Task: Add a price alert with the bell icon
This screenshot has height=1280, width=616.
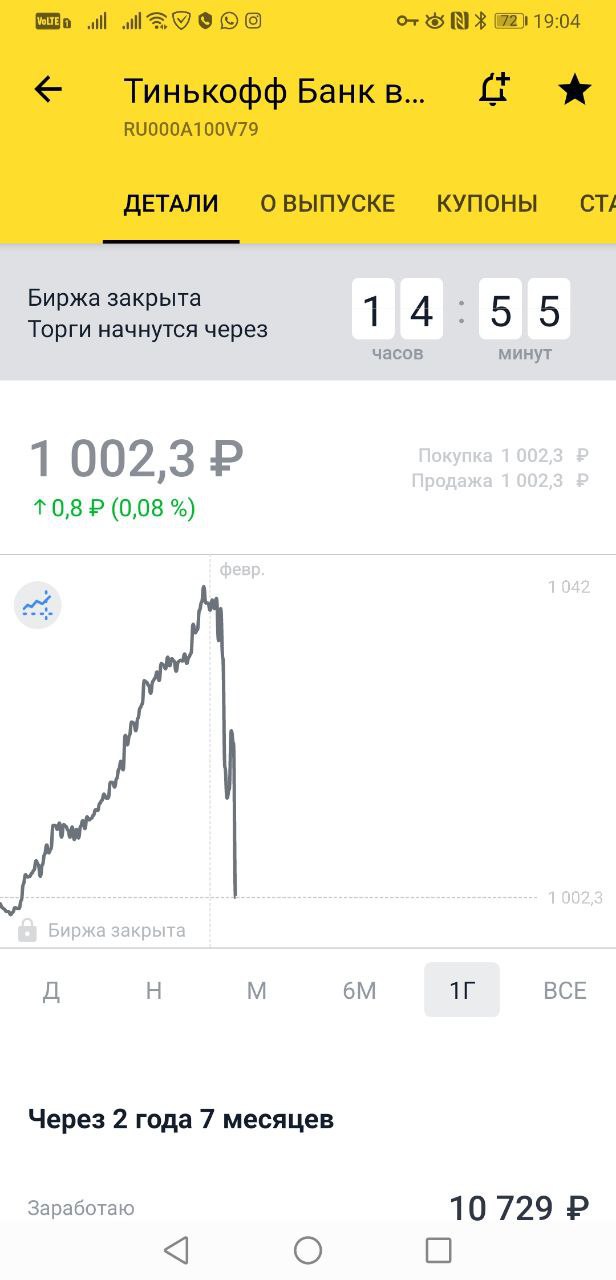Action: [x=494, y=90]
